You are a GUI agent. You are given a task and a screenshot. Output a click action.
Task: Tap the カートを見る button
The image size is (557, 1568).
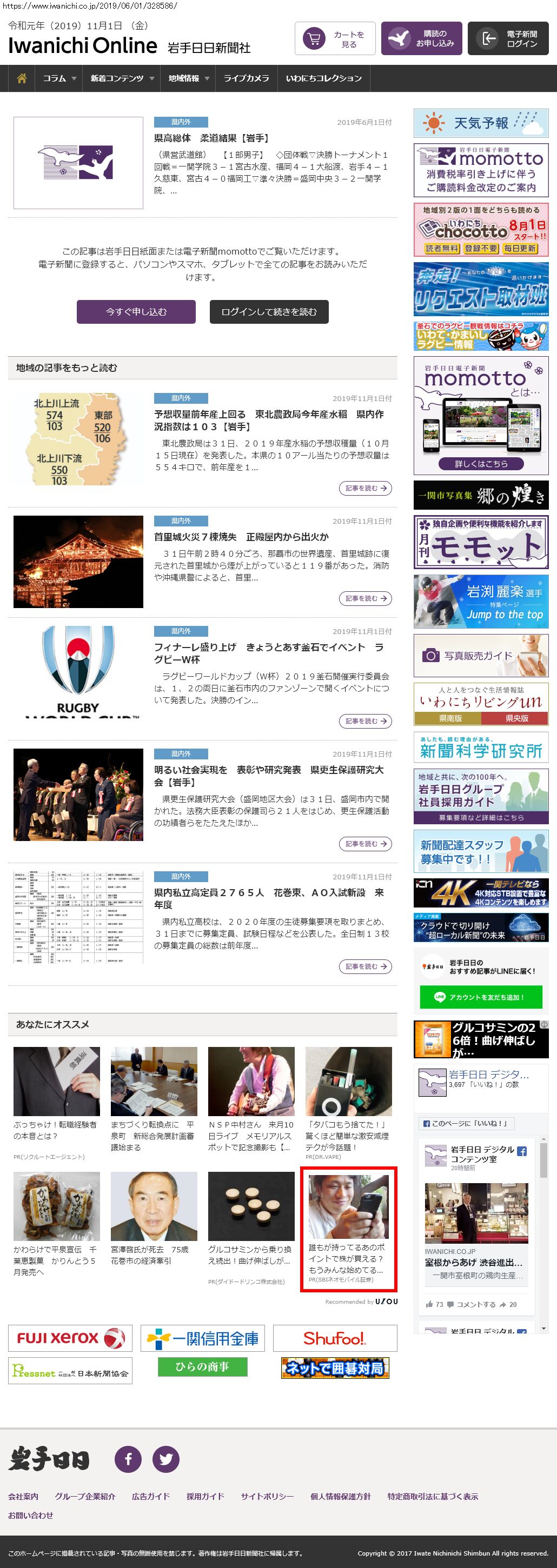pos(335,39)
